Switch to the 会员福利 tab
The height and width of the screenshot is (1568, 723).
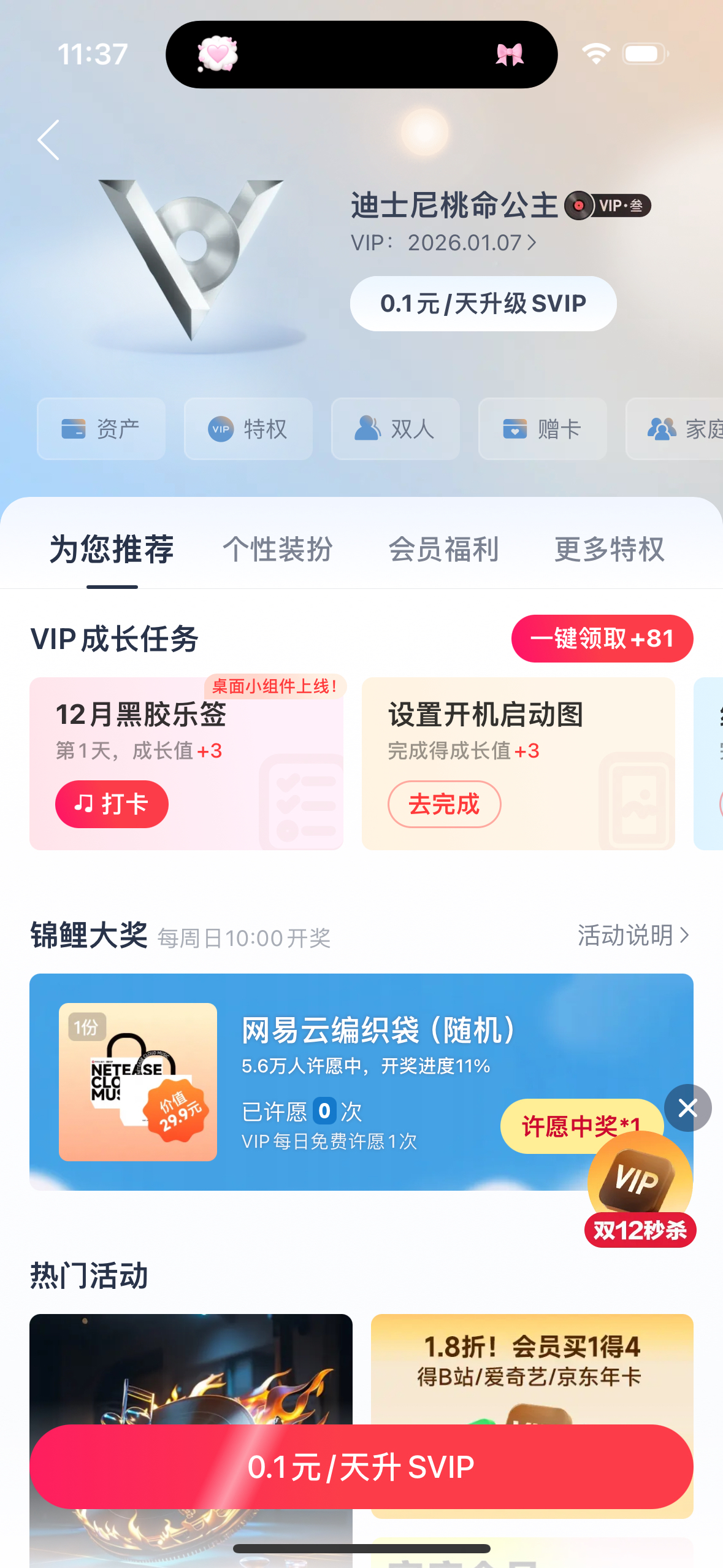pyautogui.click(x=443, y=549)
